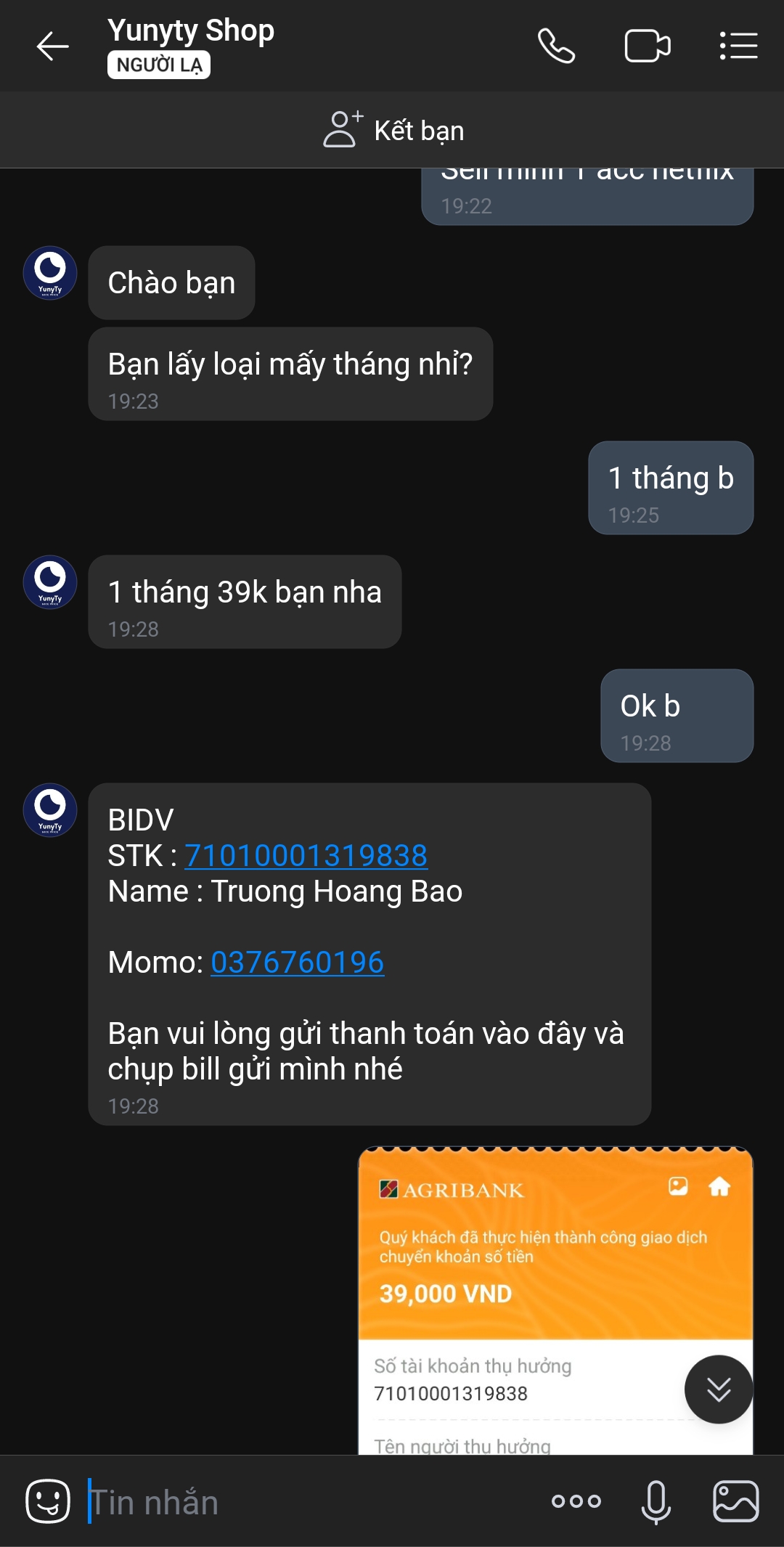
Task: Record a voice message
Action: coord(656,1501)
